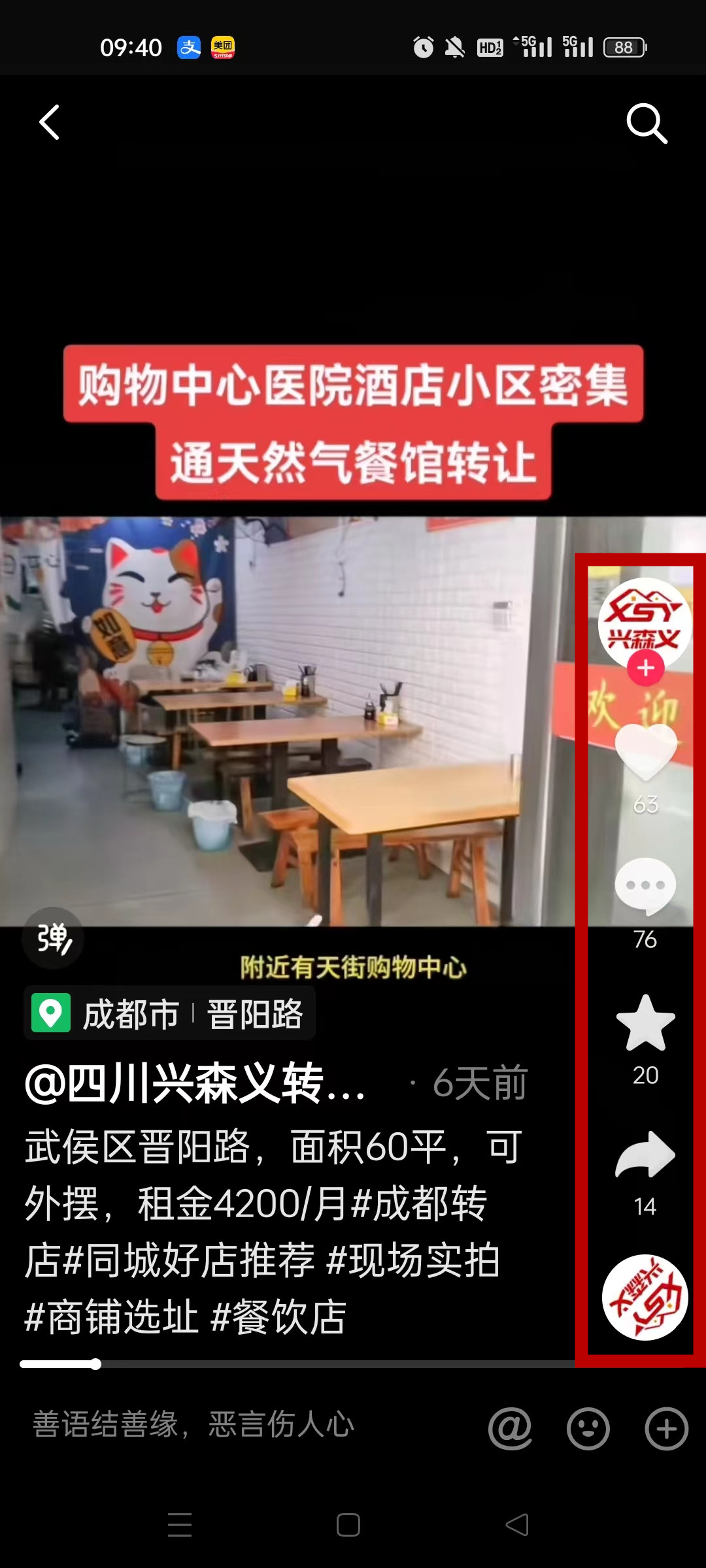Screen dimensions: 706x1568
Task: Open the emoji picker smiley icon
Action: point(588,1428)
